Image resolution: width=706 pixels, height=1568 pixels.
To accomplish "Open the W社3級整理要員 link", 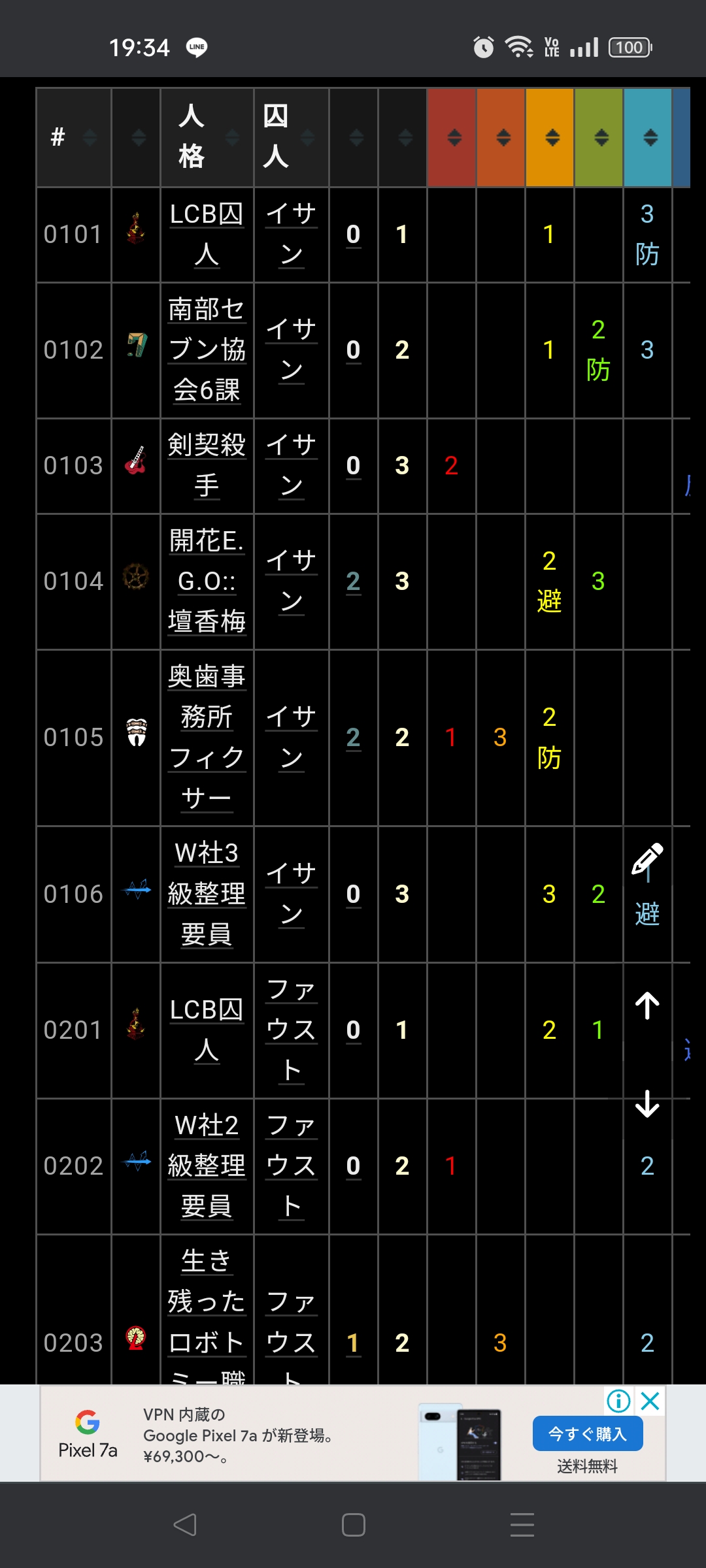I will (207, 894).
